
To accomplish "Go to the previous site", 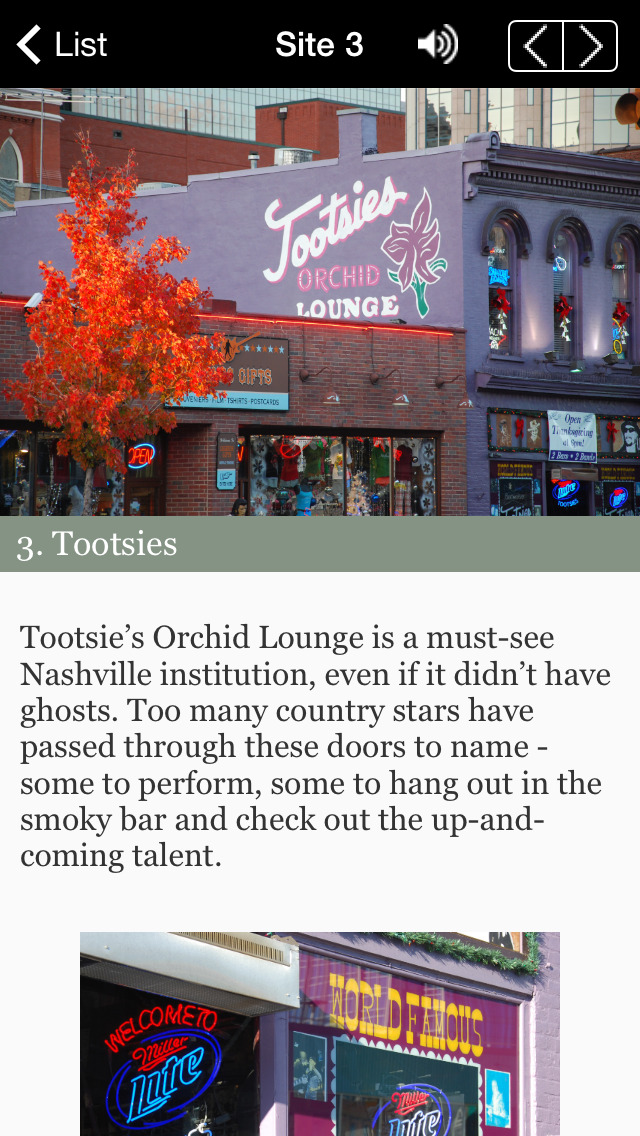I will tap(536, 46).
